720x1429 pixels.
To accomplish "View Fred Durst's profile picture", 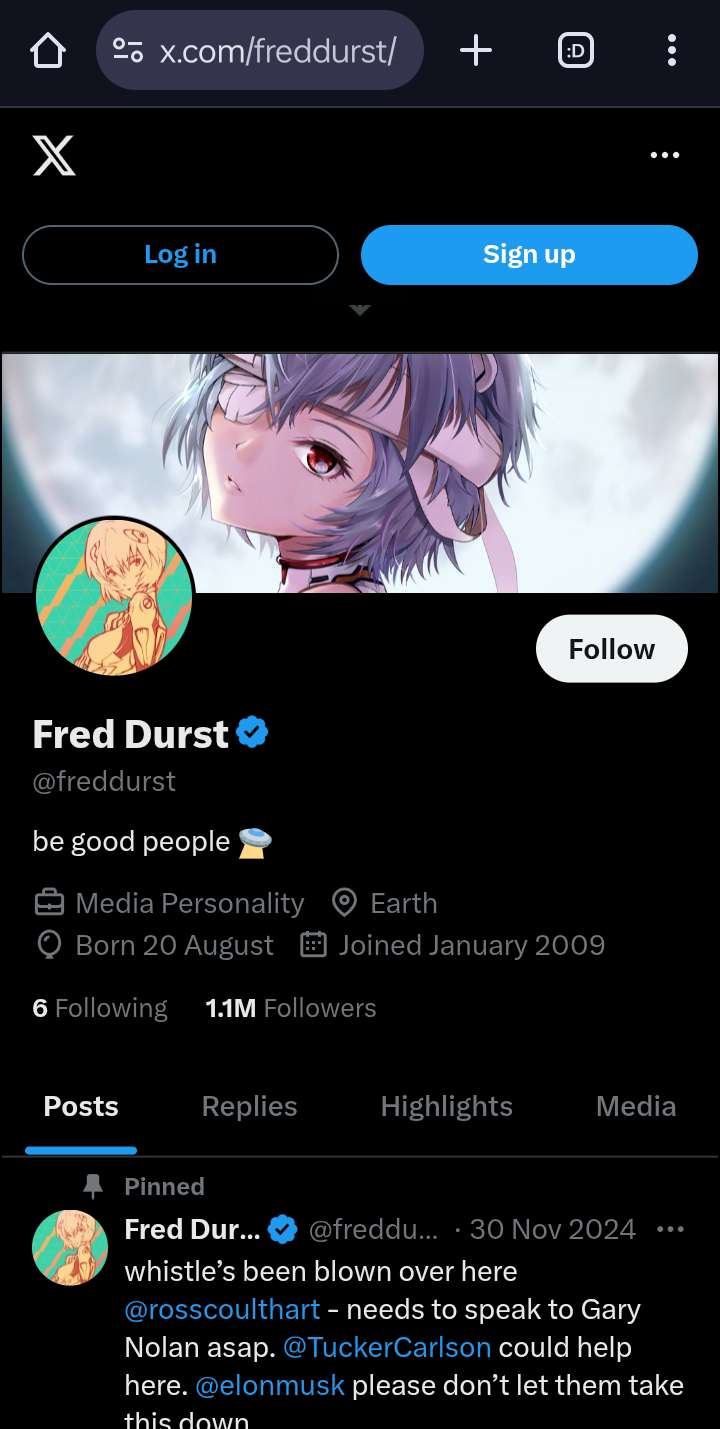I will [x=113, y=596].
